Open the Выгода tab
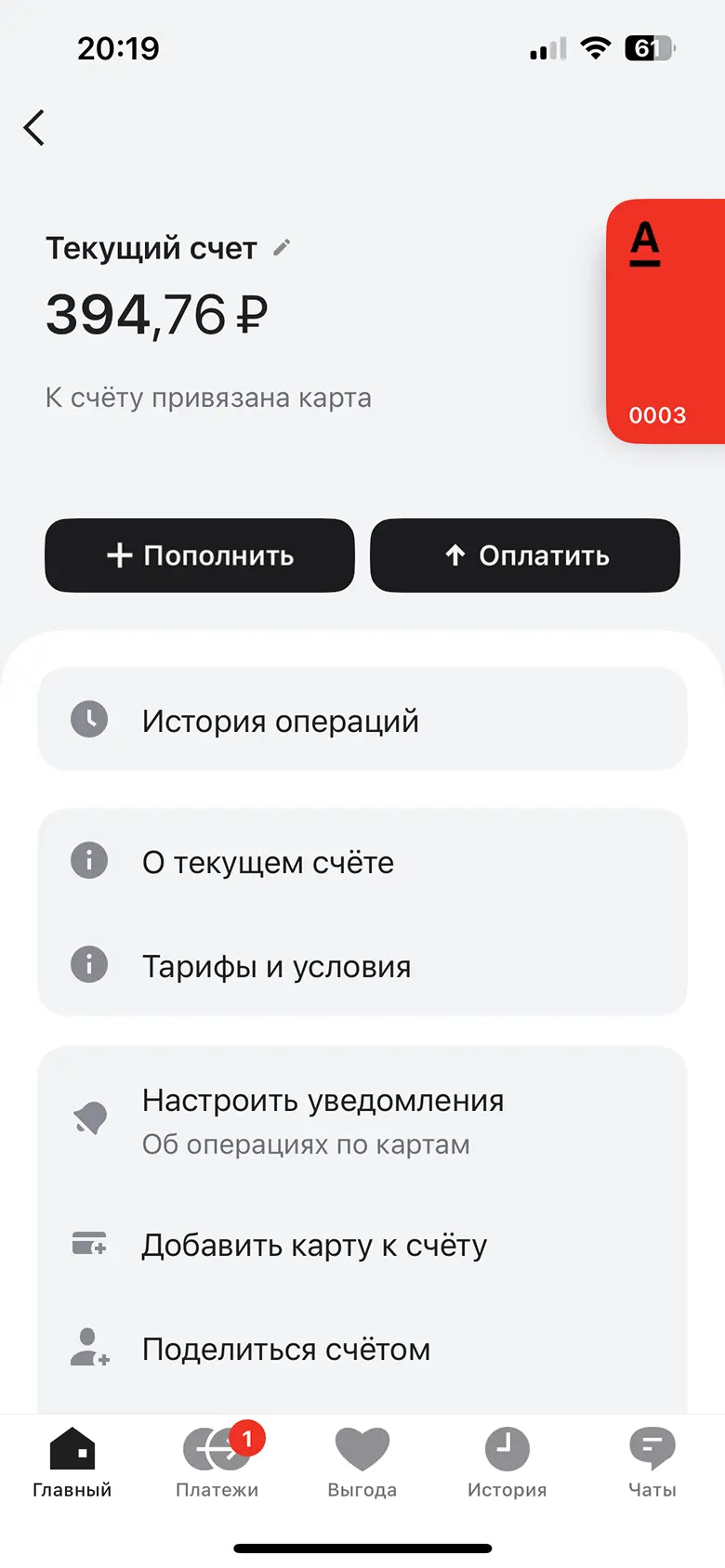725x1568 pixels. pos(362,1463)
